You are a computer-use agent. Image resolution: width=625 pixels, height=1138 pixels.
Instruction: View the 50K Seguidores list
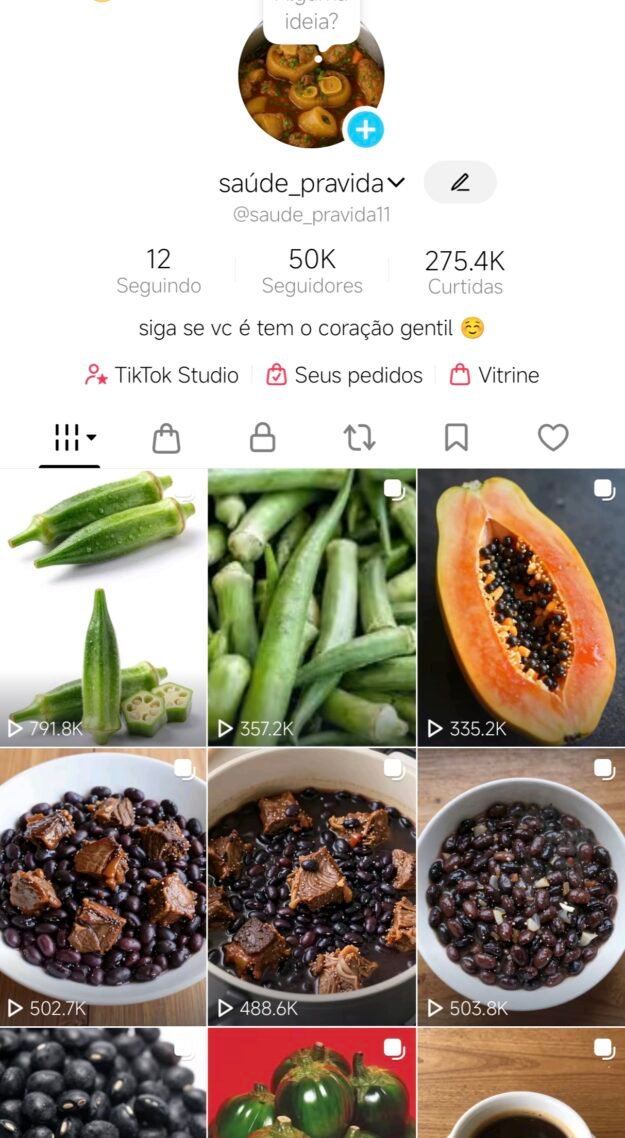click(312, 272)
